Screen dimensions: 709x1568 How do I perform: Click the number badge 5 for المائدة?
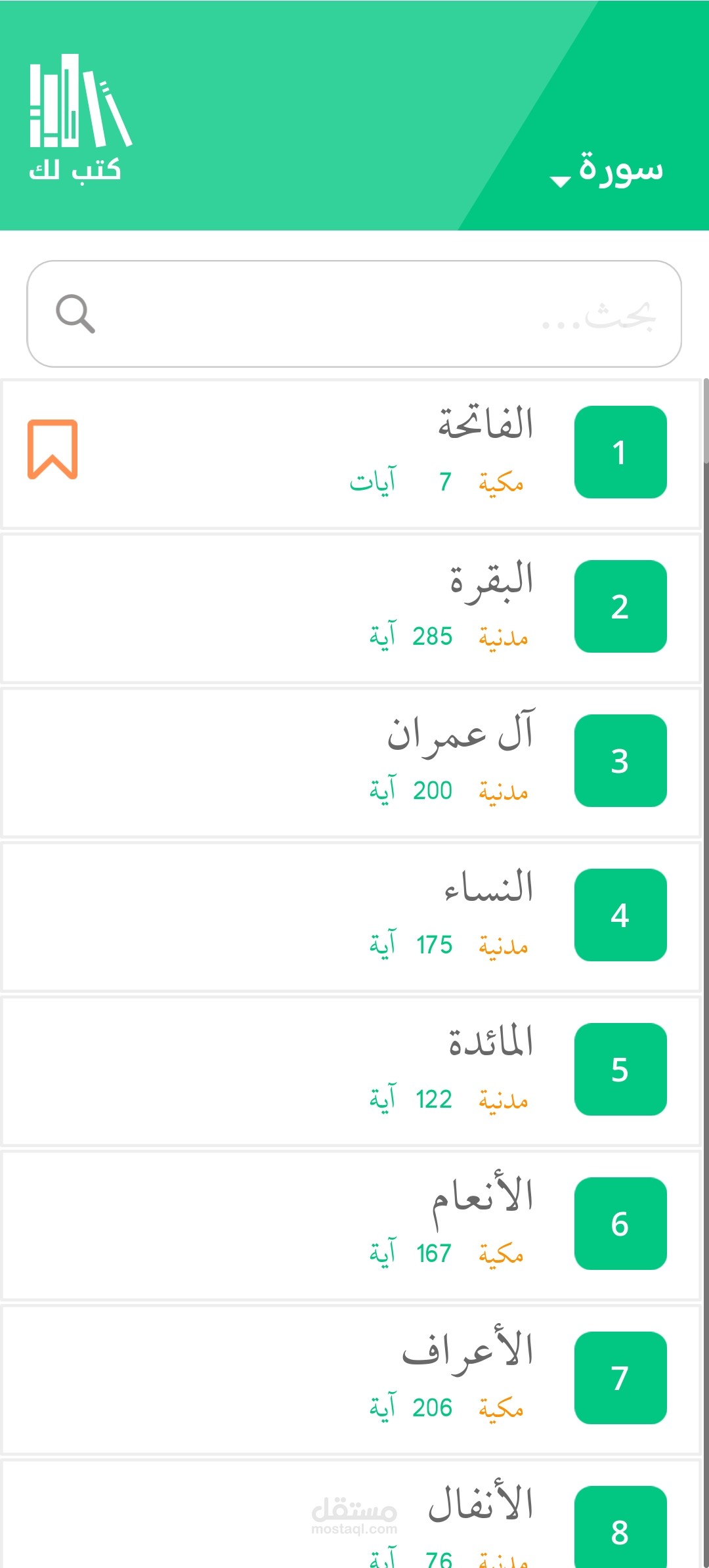click(620, 1069)
